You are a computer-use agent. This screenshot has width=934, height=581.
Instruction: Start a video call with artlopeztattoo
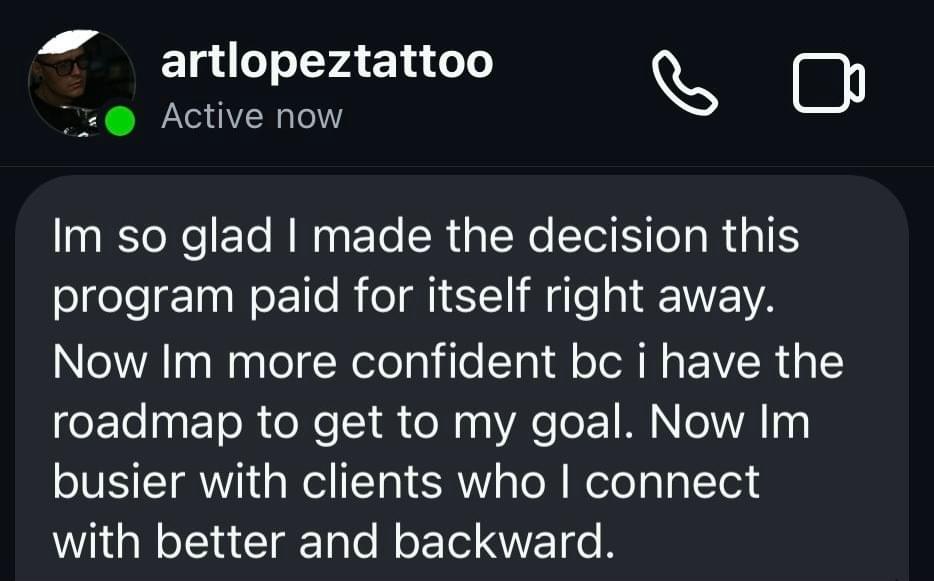[828, 84]
